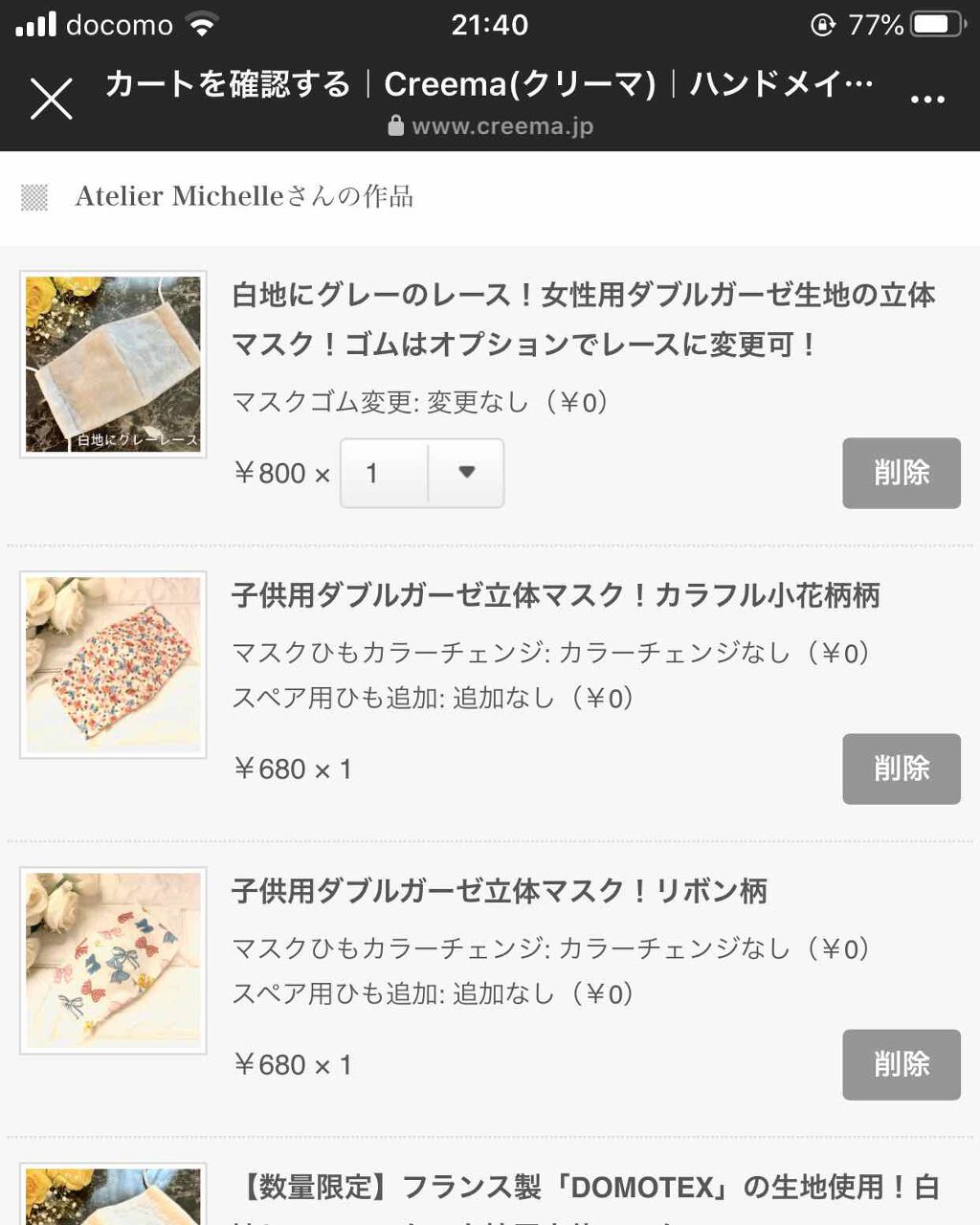Open the quantity dropdown for the ¥800 mask
Viewport: 980px width, 1225px height.
[x=421, y=473]
